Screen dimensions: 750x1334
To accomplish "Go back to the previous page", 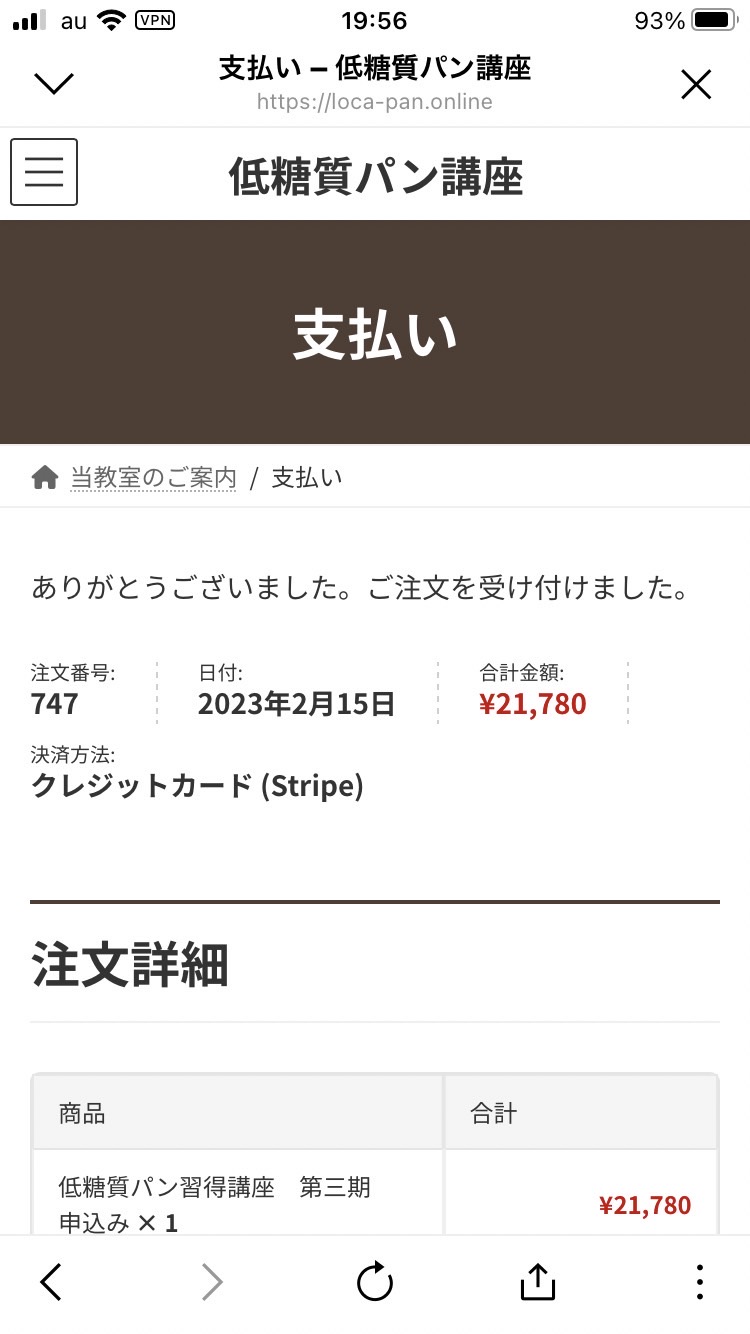I will pyautogui.click(x=51, y=1281).
